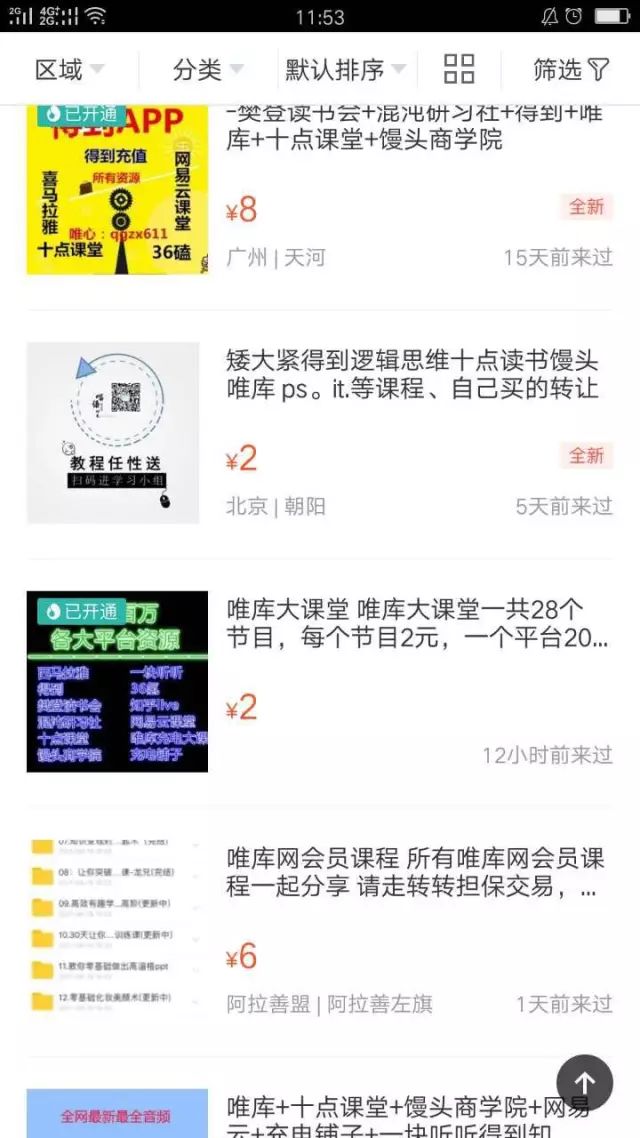
Task: Open the 唯库+十点课堂+馒头商学院 listing at bottom
Action: [400, 1115]
